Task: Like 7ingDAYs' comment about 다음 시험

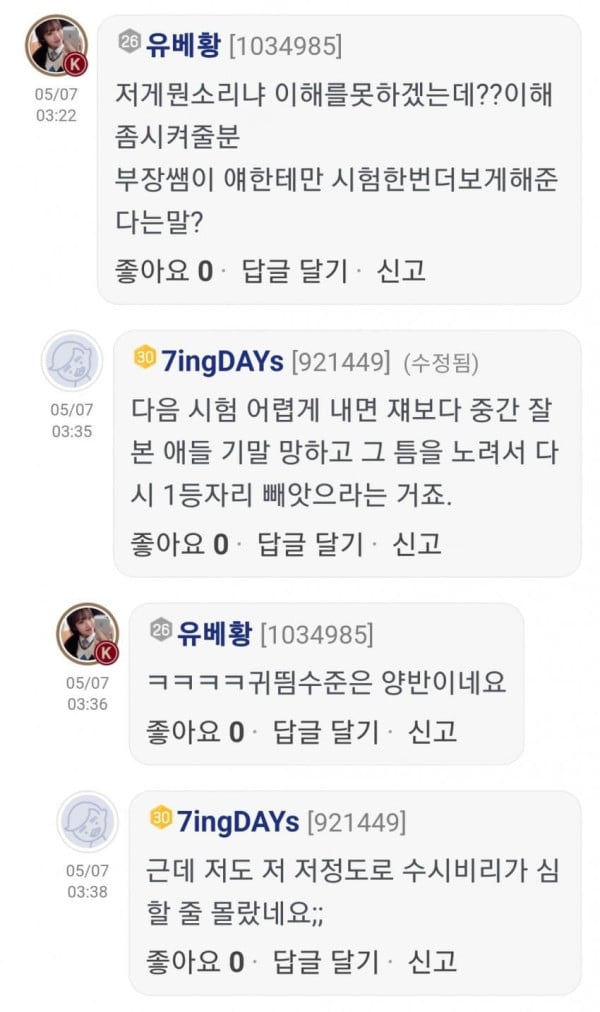Action: 179,543
